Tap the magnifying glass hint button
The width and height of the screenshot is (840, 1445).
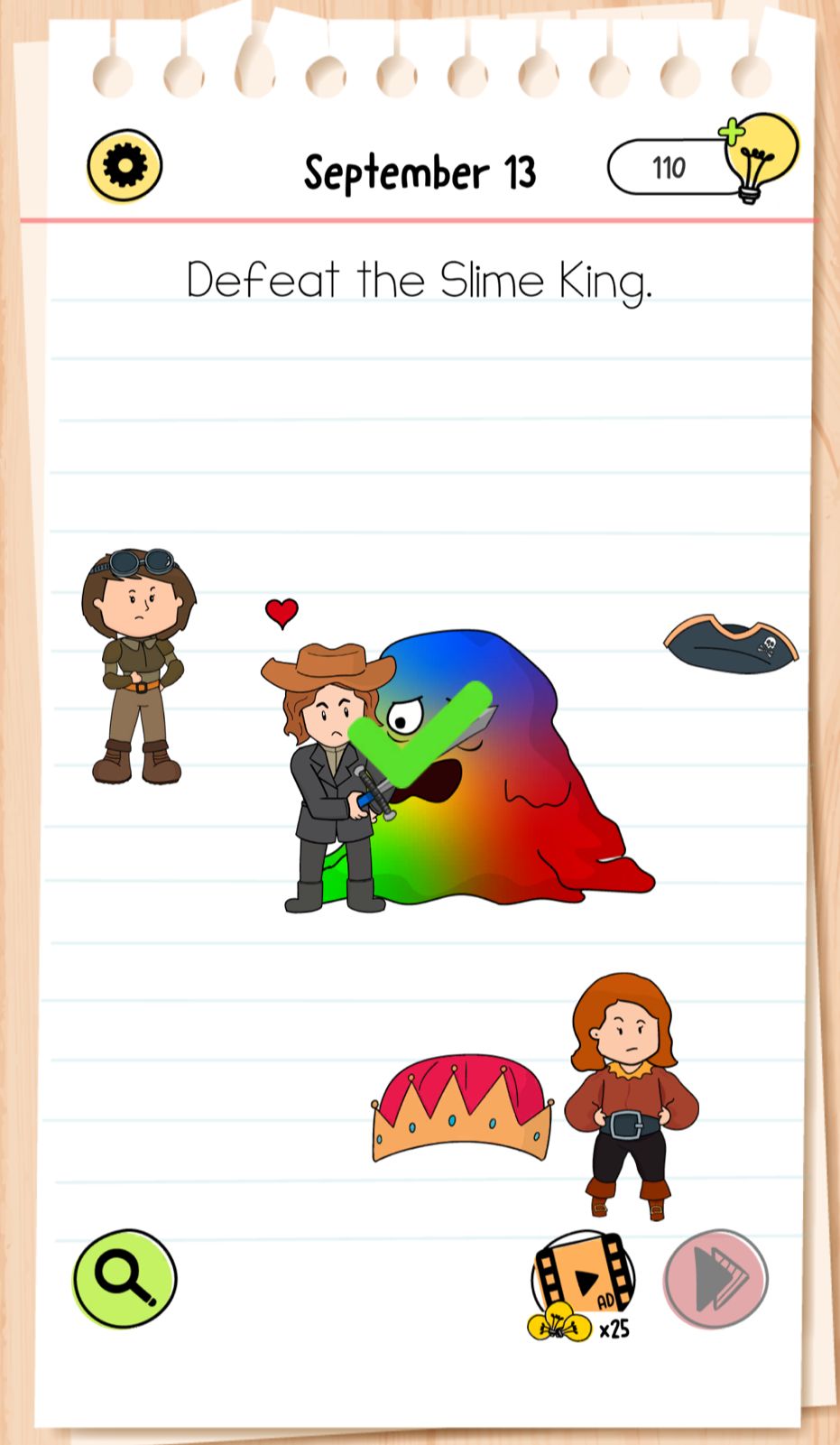click(125, 1278)
